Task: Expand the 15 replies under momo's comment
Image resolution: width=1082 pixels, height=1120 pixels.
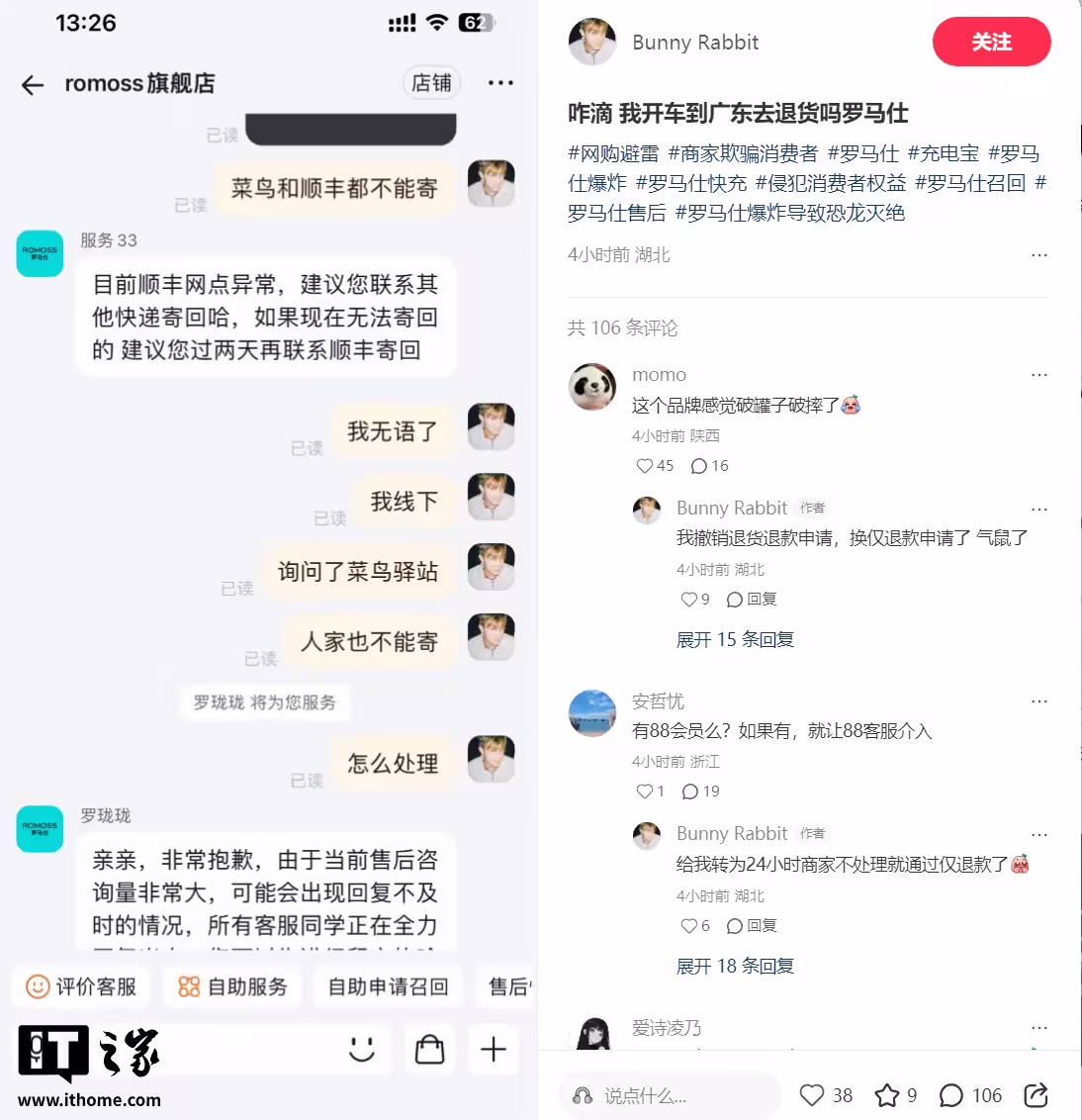Action: pyautogui.click(x=735, y=640)
